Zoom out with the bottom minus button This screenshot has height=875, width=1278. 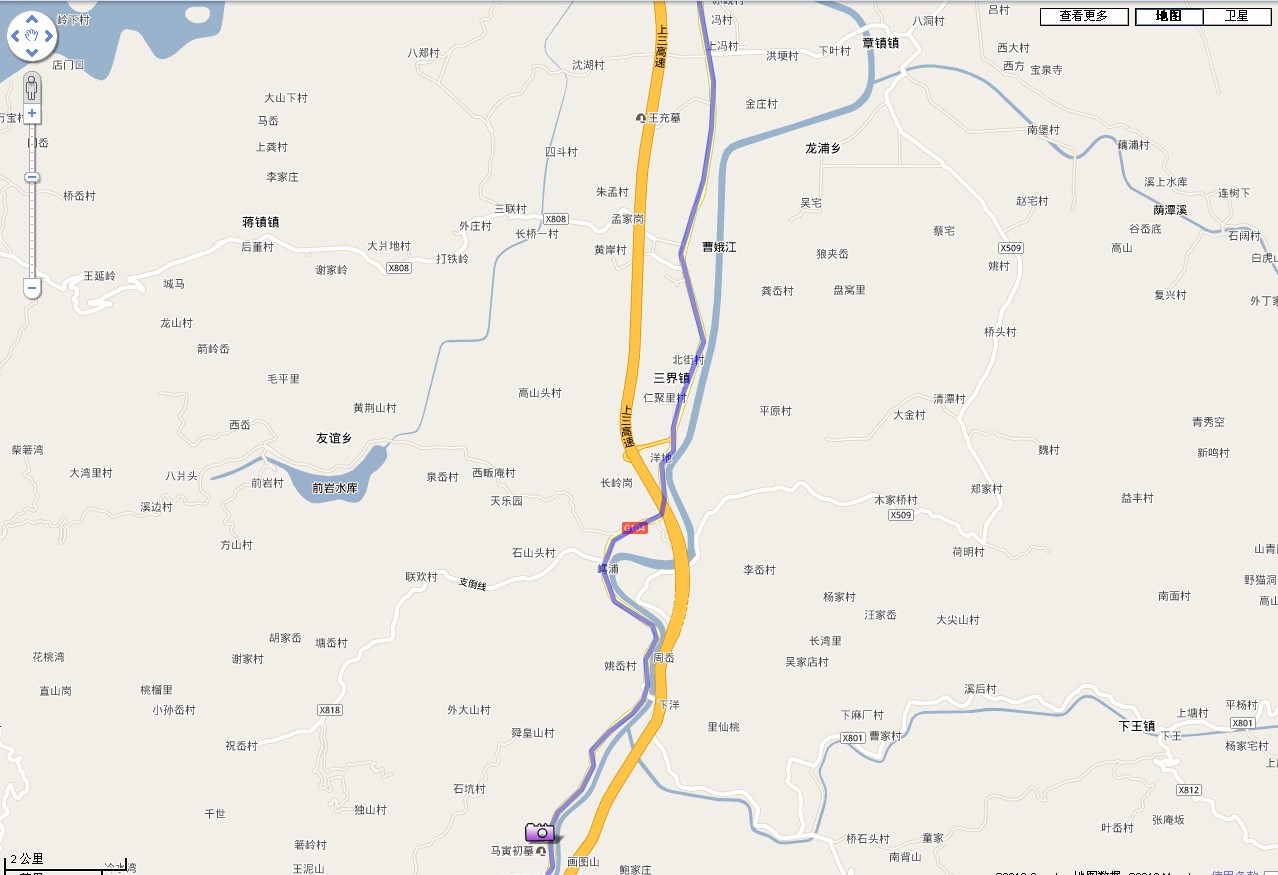click(x=32, y=288)
